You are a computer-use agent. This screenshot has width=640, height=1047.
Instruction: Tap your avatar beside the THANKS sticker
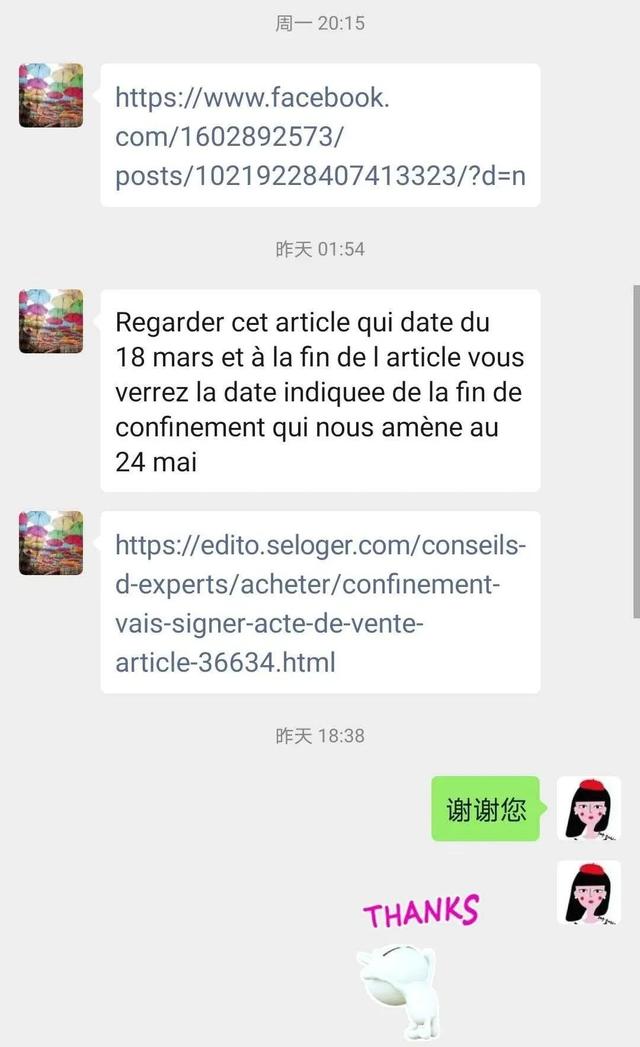(588, 892)
